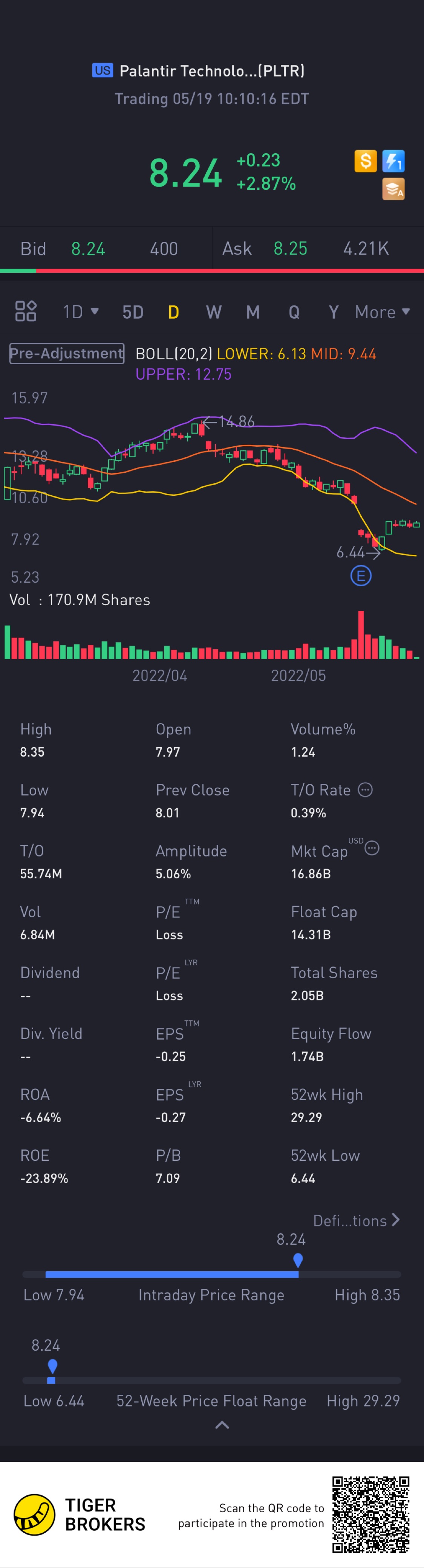Select the Y yearly chart tab
This screenshot has width=424, height=1568.
coord(333,312)
